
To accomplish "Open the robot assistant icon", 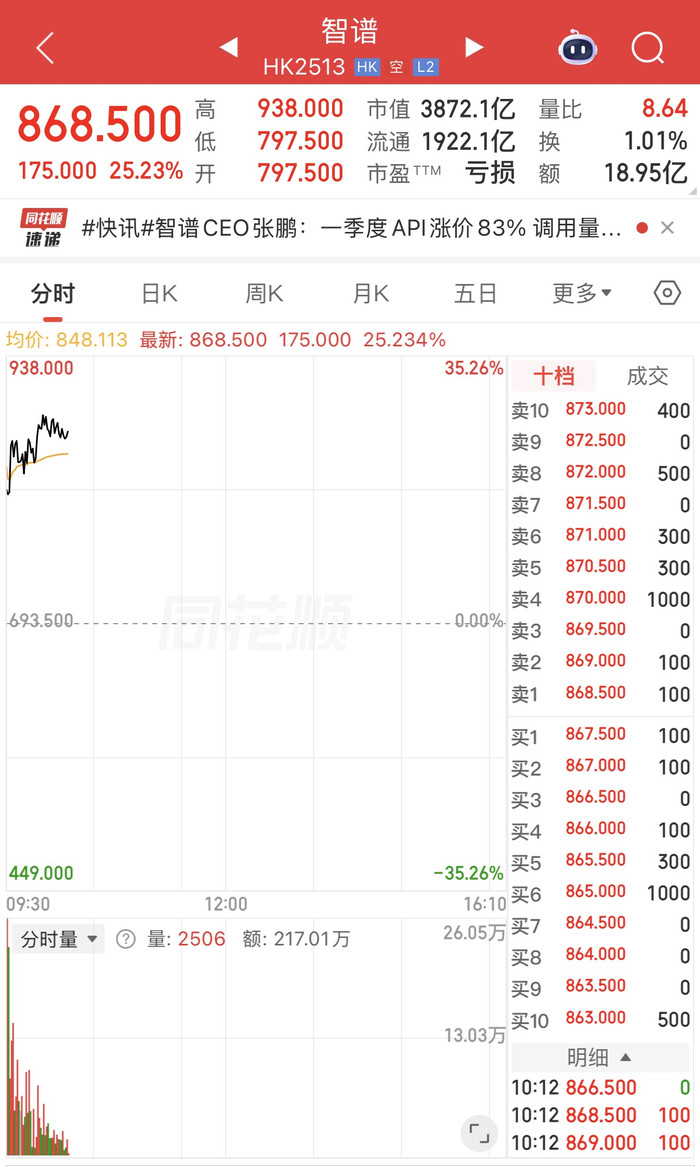I will point(578,48).
